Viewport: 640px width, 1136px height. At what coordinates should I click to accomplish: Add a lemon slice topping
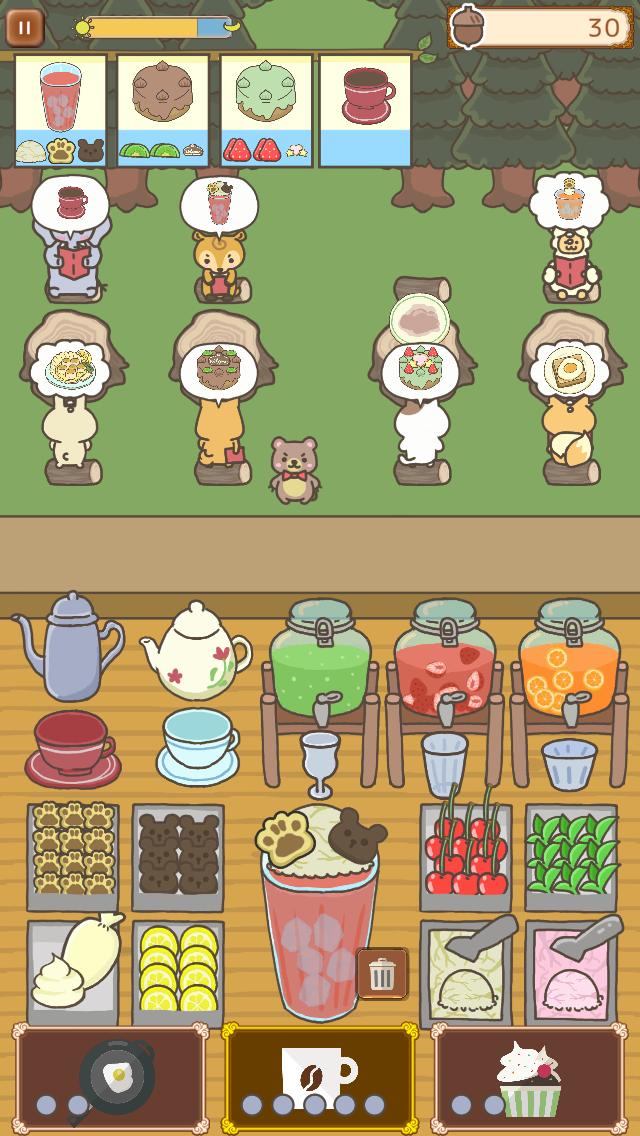[178, 968]
